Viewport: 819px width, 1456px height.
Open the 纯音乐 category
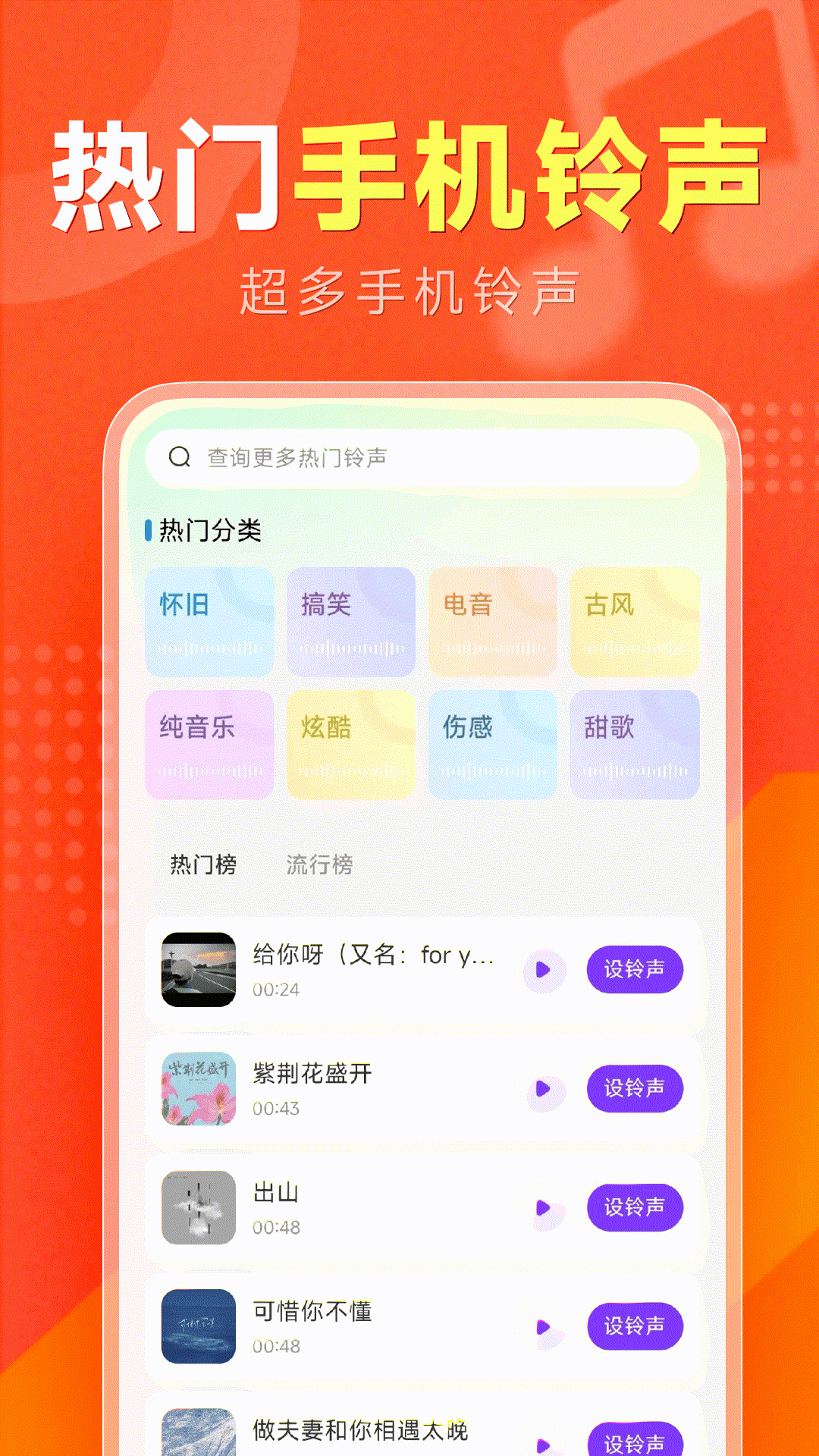[x=209, y=745]
